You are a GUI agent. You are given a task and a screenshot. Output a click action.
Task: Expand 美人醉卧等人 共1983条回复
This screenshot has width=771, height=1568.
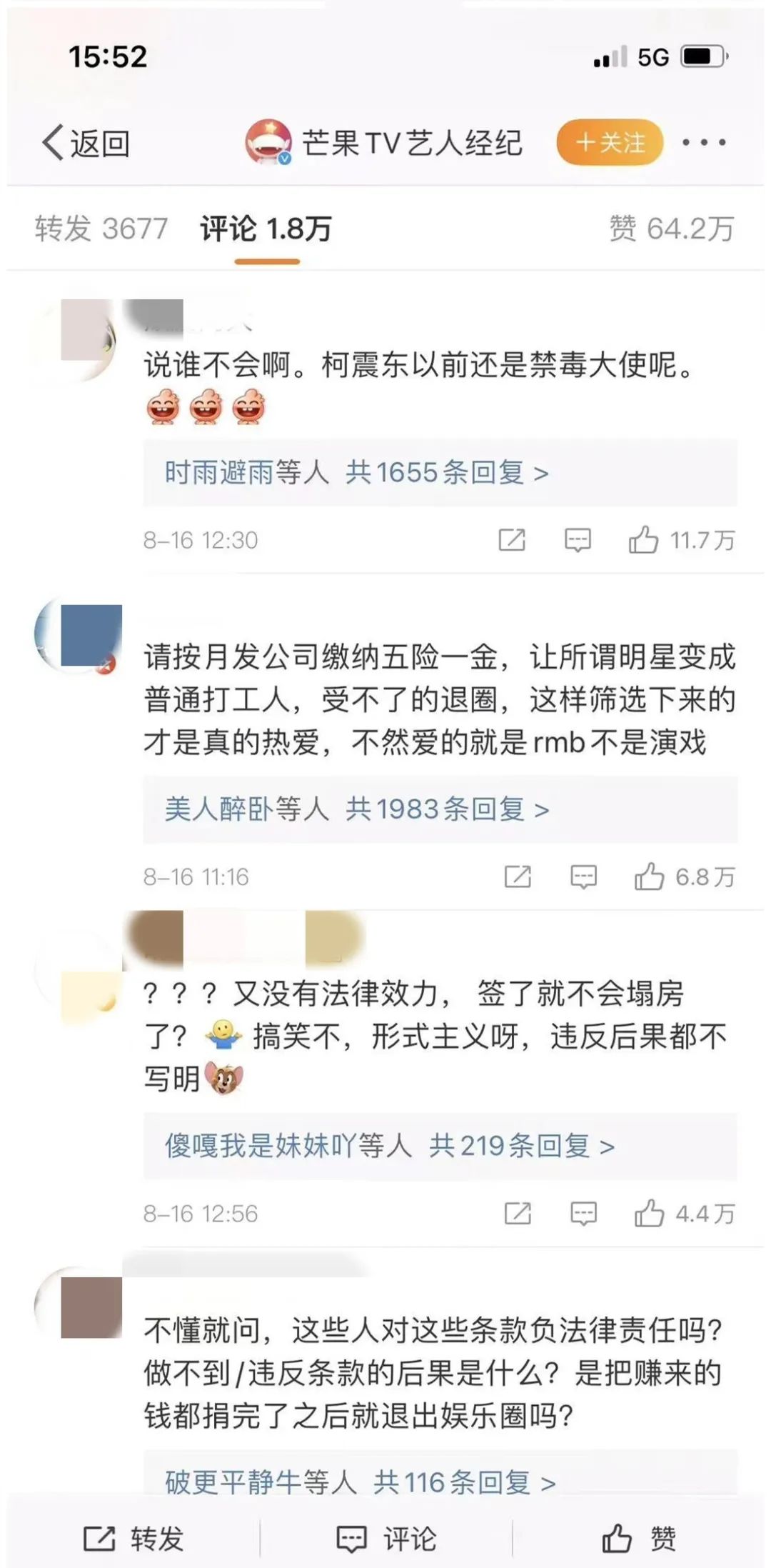pyautogui.click(x=356, y=809)
